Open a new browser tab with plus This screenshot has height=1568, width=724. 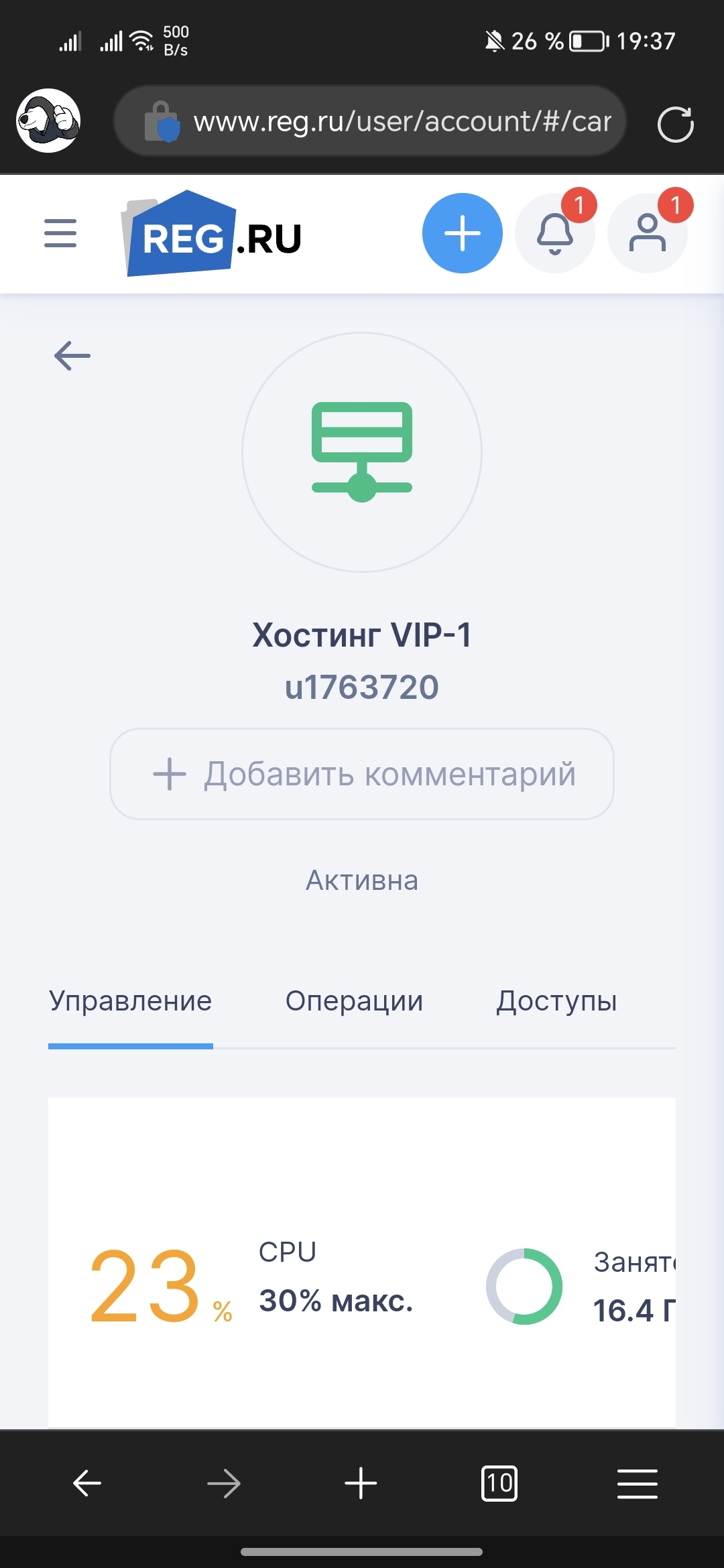(361, 1483)
